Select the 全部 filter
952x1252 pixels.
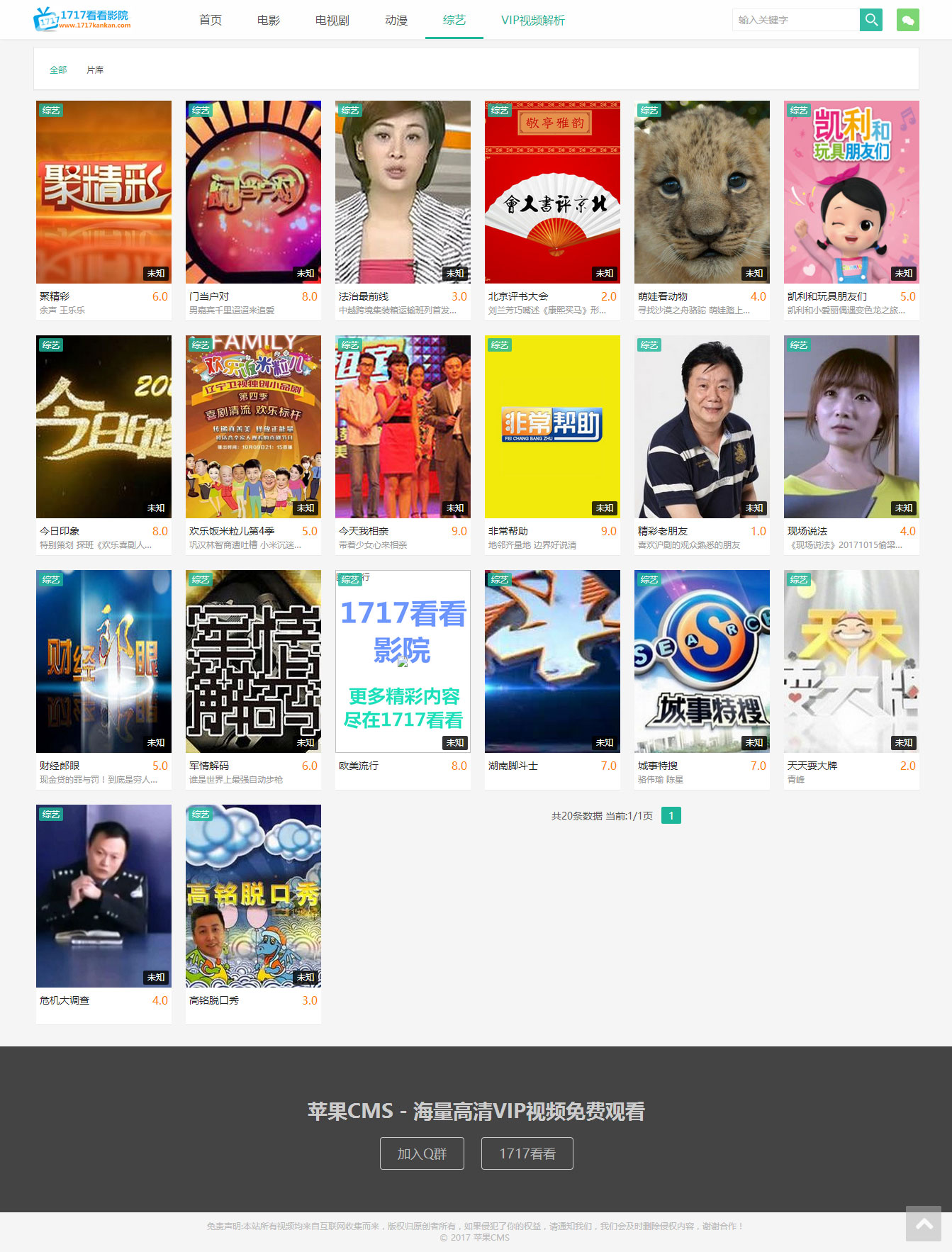[x=58, y=70]
